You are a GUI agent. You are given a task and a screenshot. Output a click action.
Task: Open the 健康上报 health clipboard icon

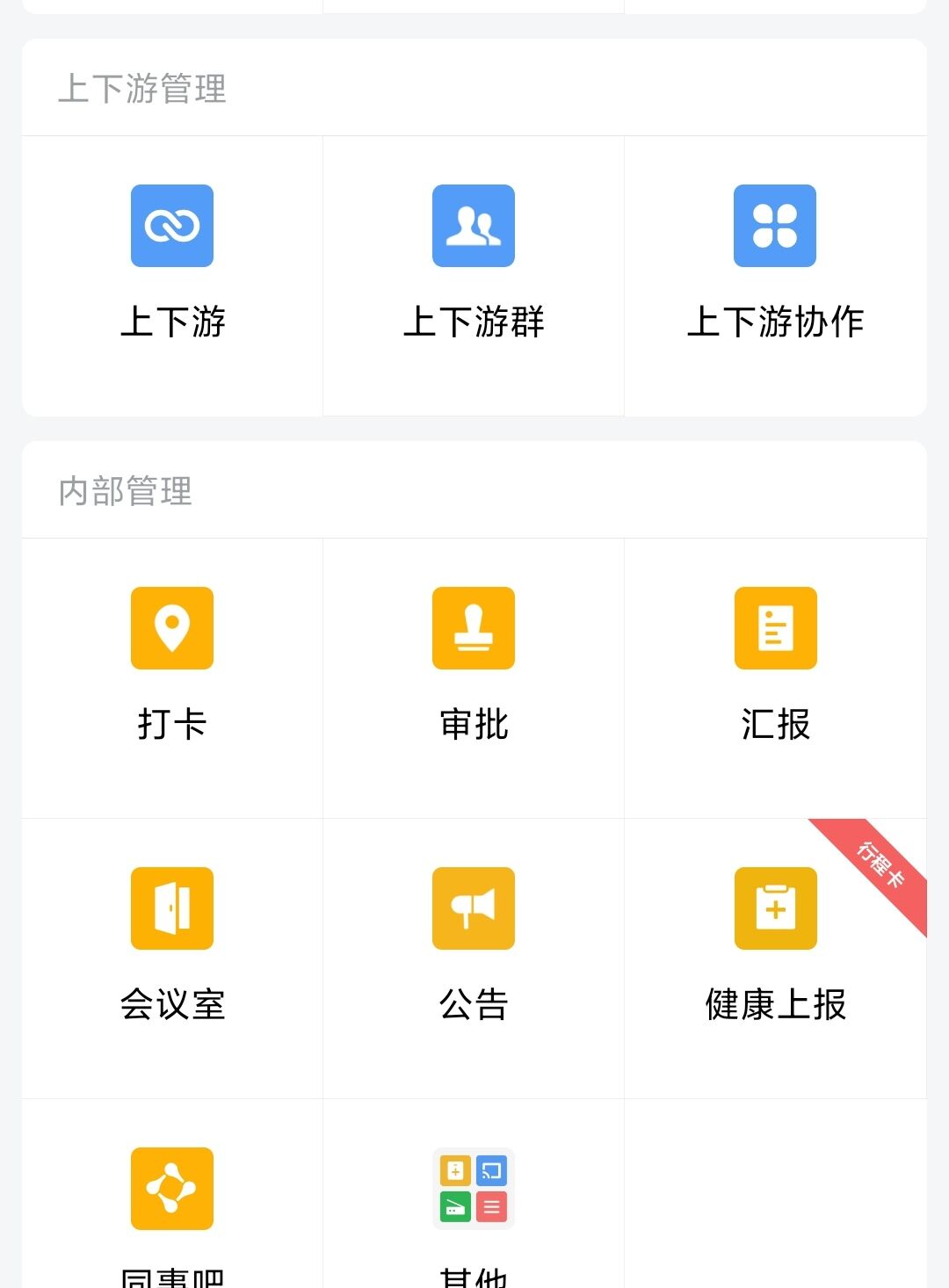774,908
